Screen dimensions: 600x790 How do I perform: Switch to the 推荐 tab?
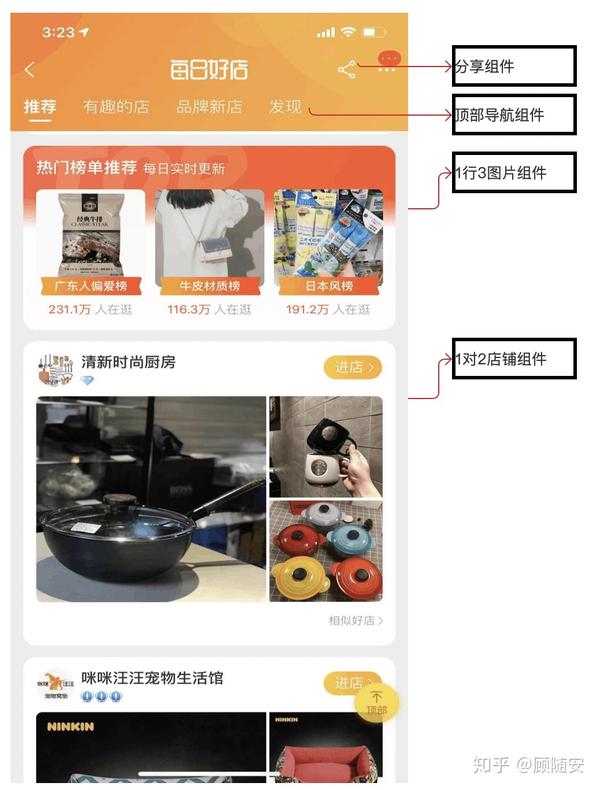pos(40,107)
